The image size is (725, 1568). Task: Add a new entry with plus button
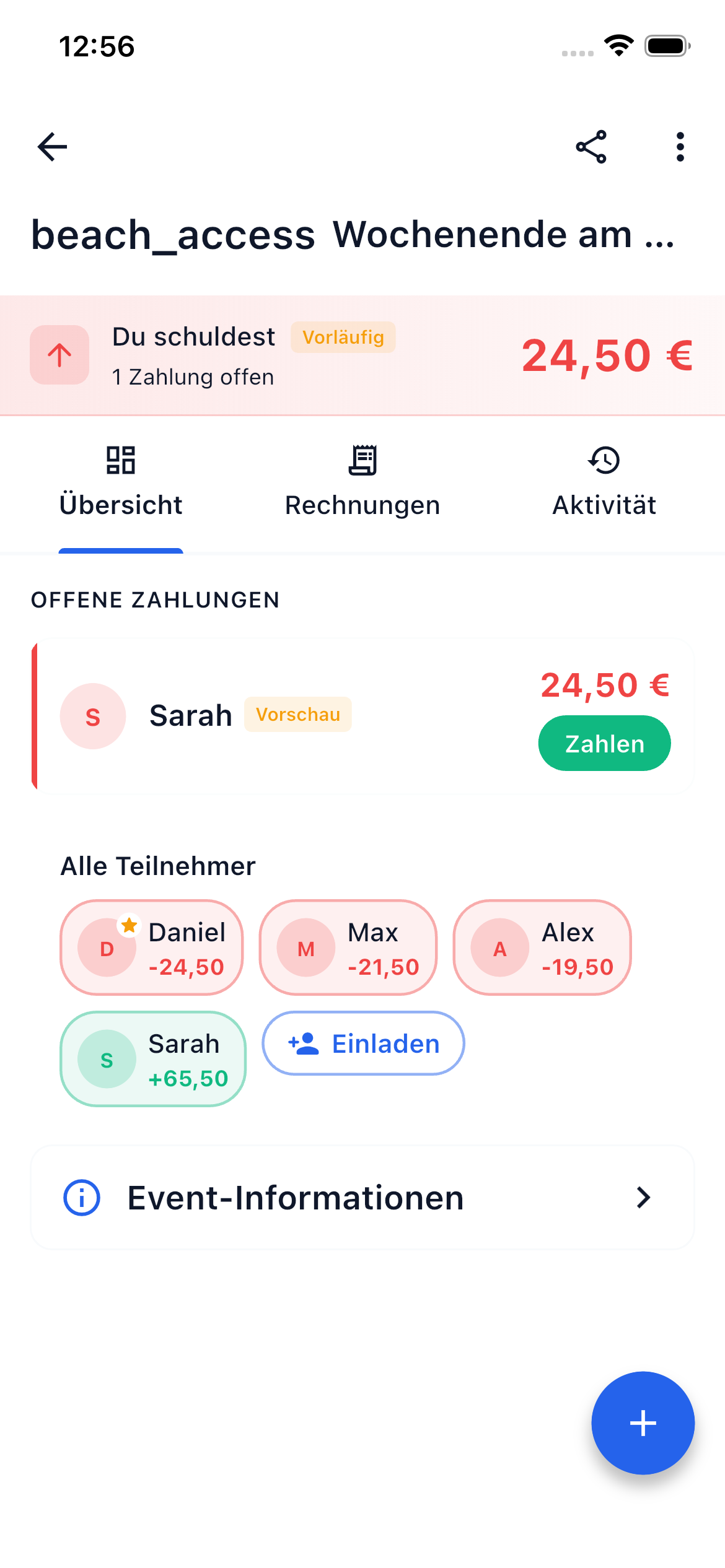(643, 1423)
